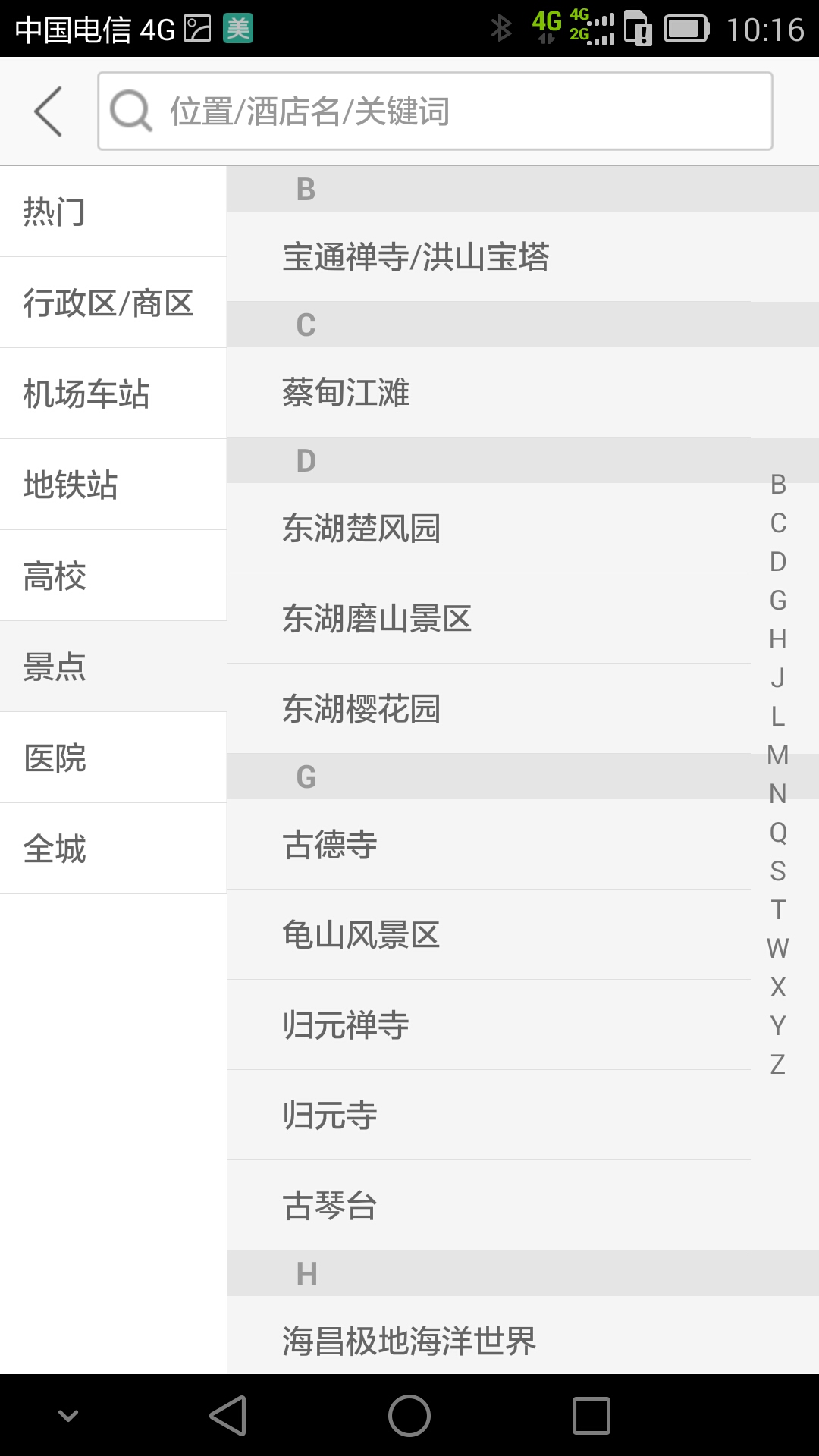The height and width of the screenshot is (1456, 819).
Task: Switch to the 地铁站 category
Action: click(113, 485)
